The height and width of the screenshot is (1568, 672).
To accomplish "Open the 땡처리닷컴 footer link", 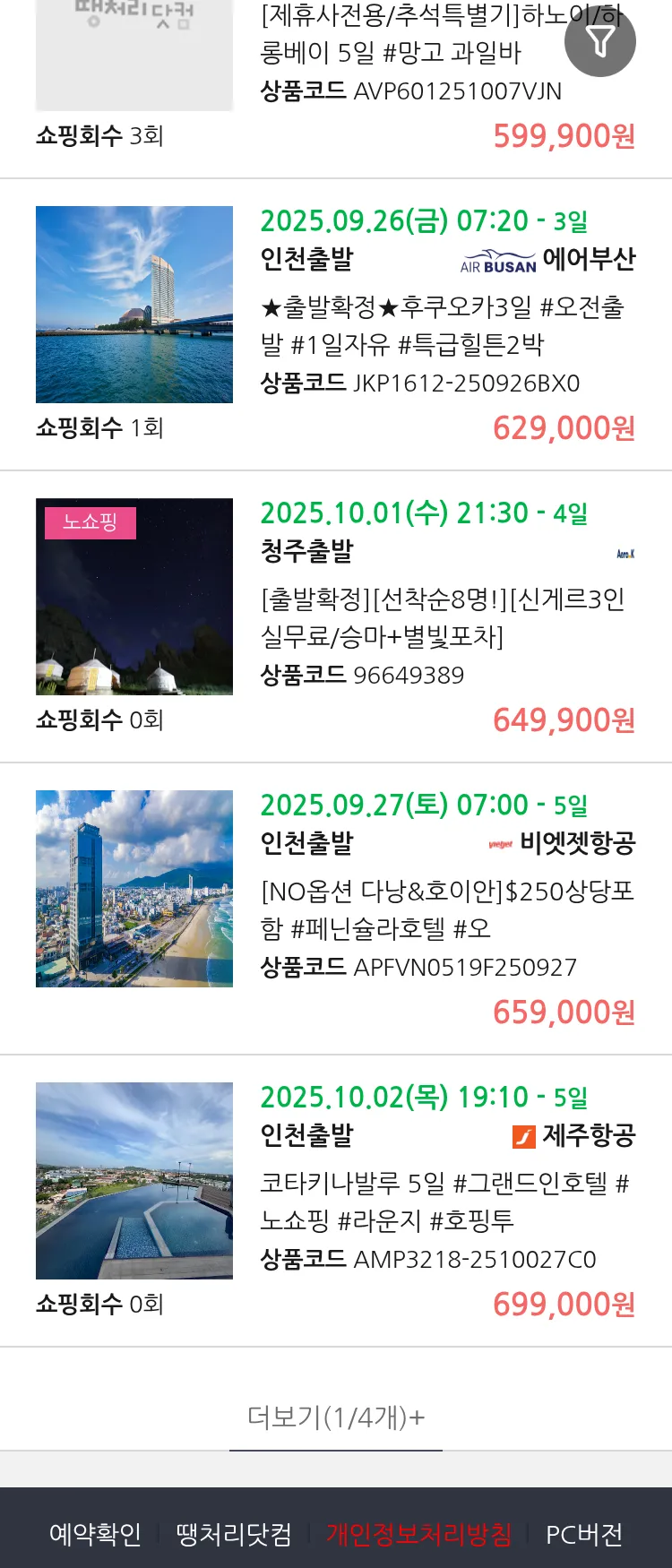I will pos(234,1534).
